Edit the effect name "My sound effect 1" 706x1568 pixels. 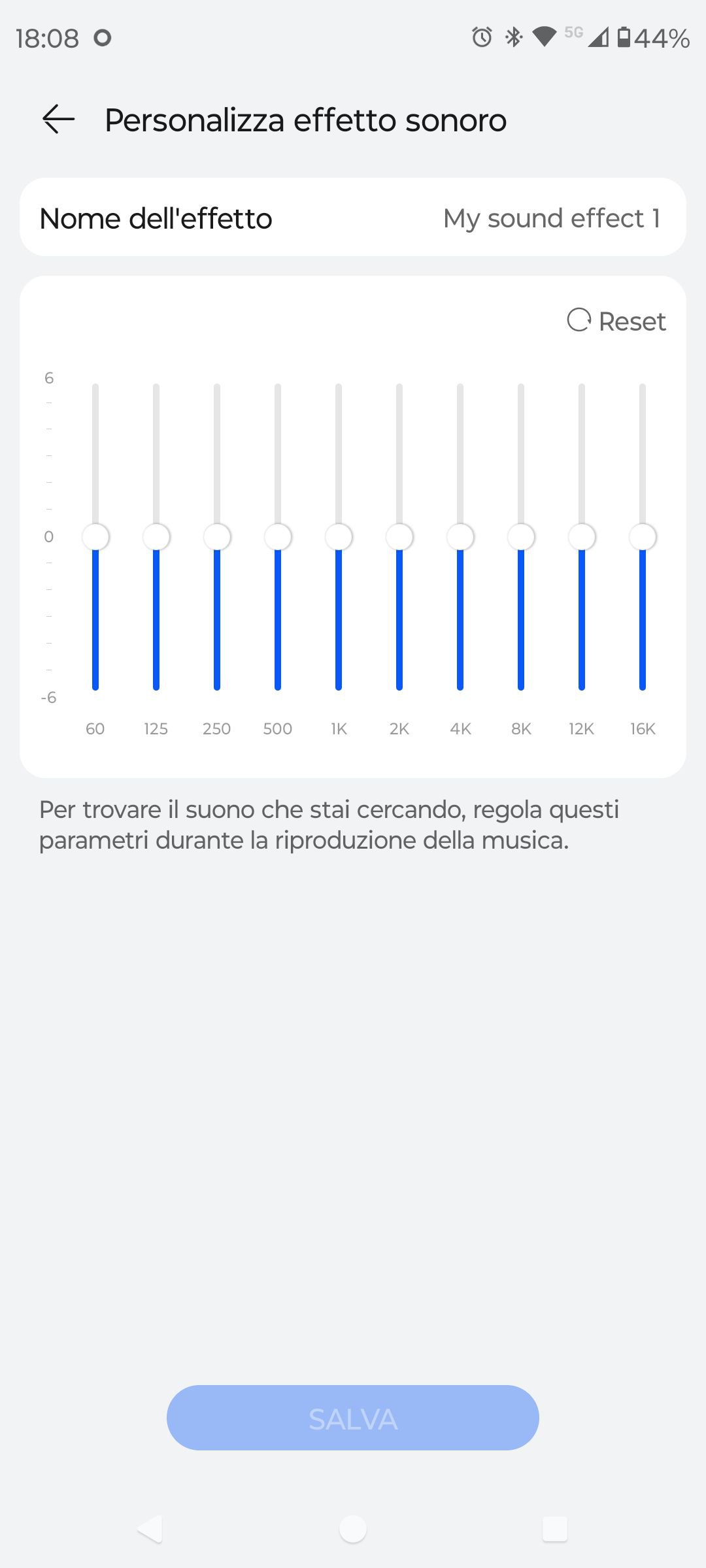pyautogui.click(x=552, y=218)
